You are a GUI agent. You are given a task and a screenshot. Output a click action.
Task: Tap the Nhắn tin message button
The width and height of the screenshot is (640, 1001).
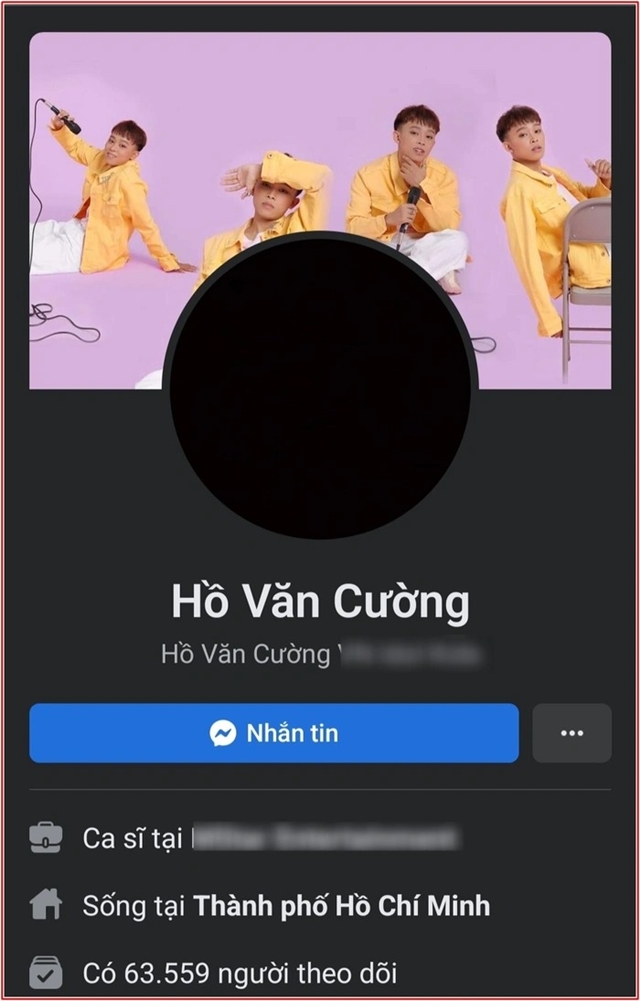pos(273,733)
